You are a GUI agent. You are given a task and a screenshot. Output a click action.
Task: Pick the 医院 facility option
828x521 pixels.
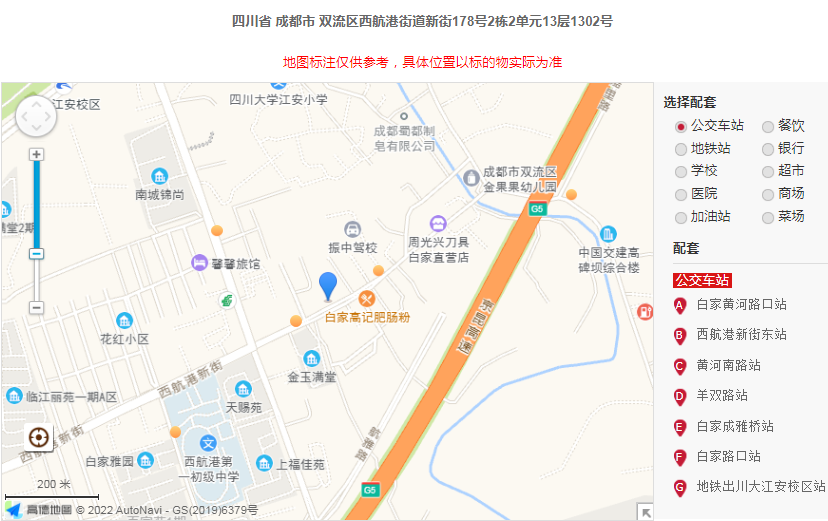681,194
